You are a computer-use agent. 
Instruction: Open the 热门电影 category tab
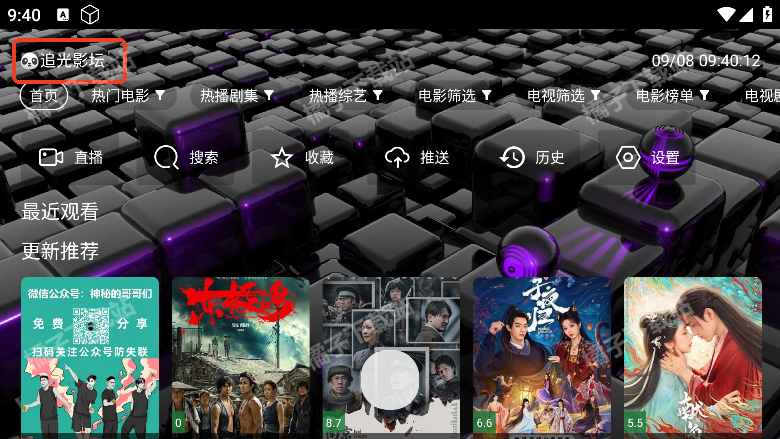(127, 96)
